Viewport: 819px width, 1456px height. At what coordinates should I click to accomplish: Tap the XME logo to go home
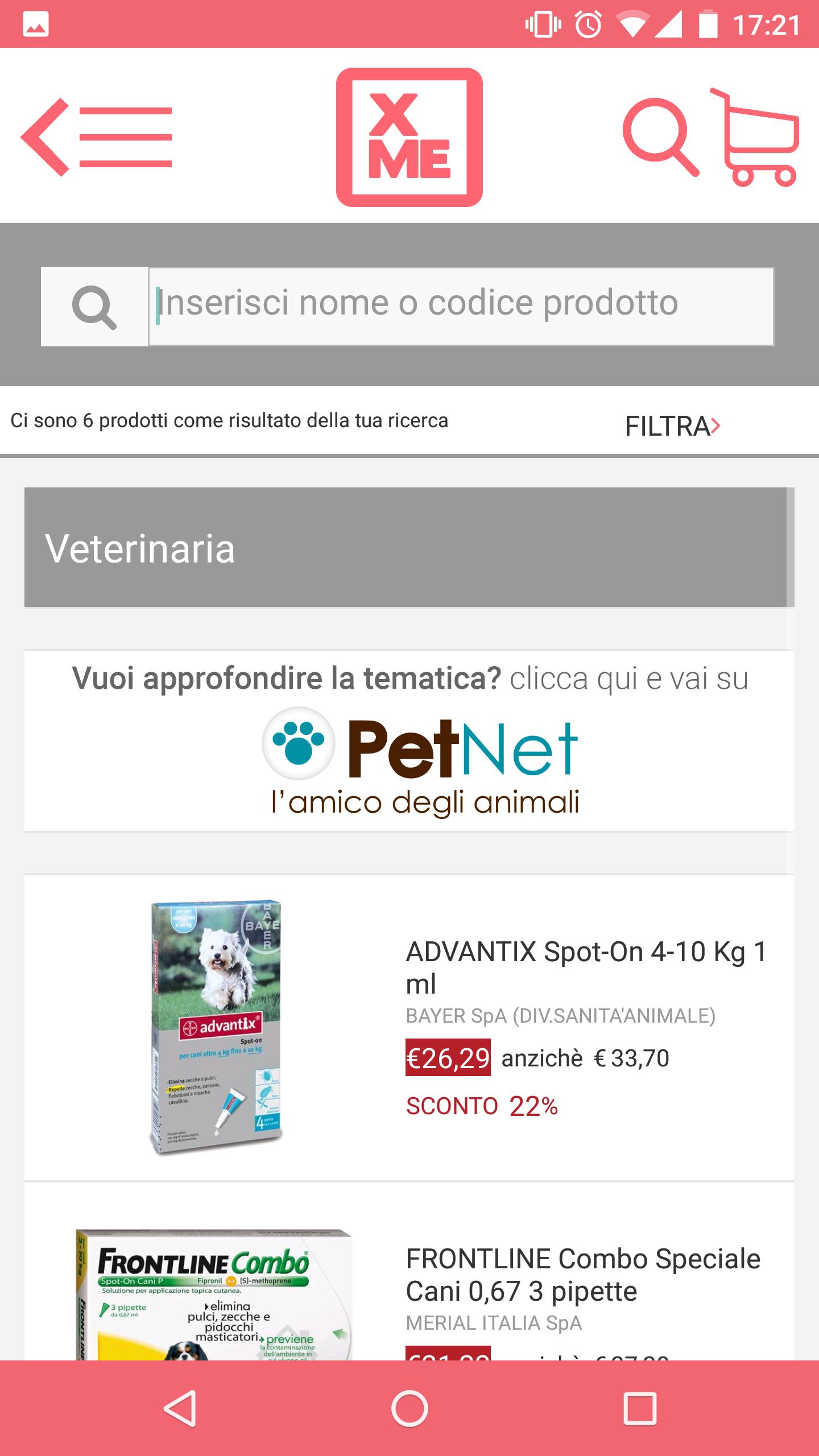click(409, 137)
